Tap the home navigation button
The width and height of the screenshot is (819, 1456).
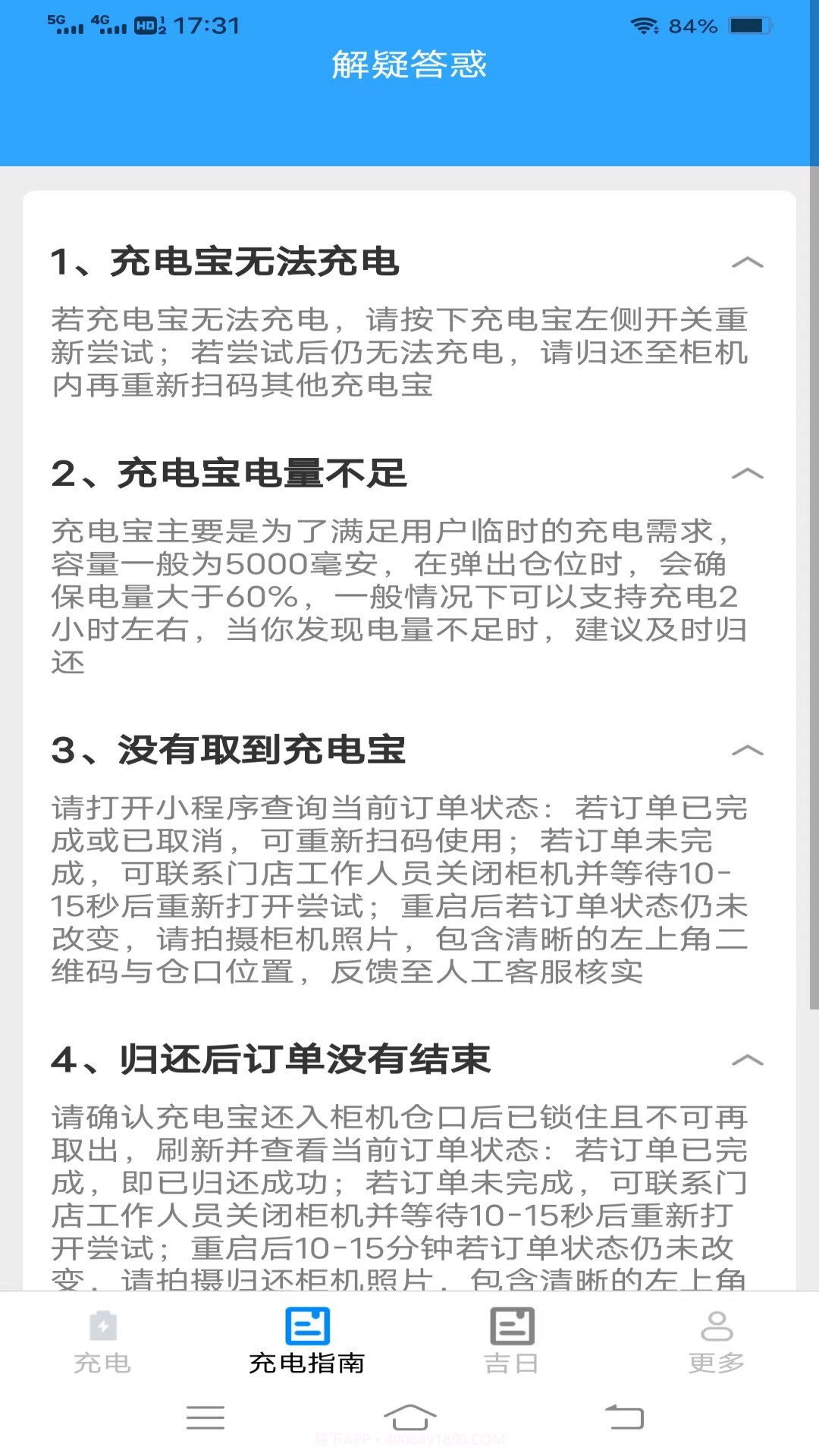click(409, 1417)
